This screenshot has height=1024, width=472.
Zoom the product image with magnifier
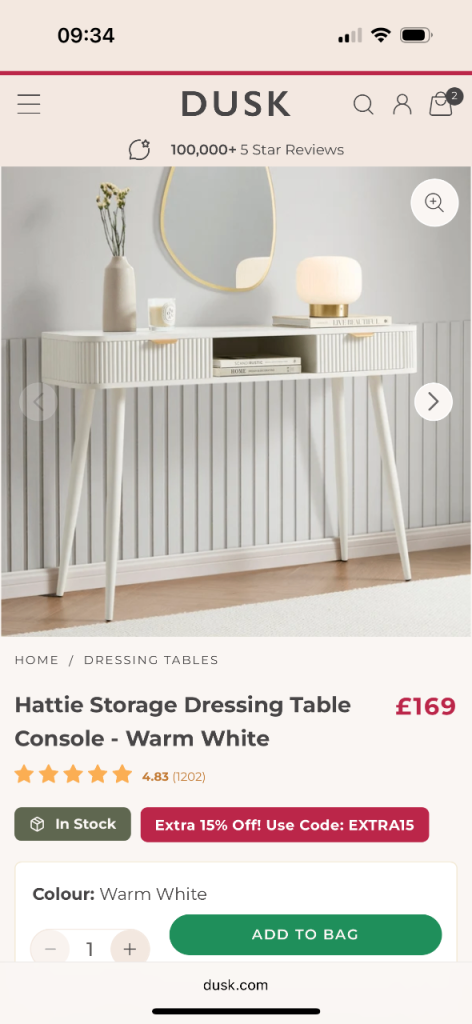[434, 202]
